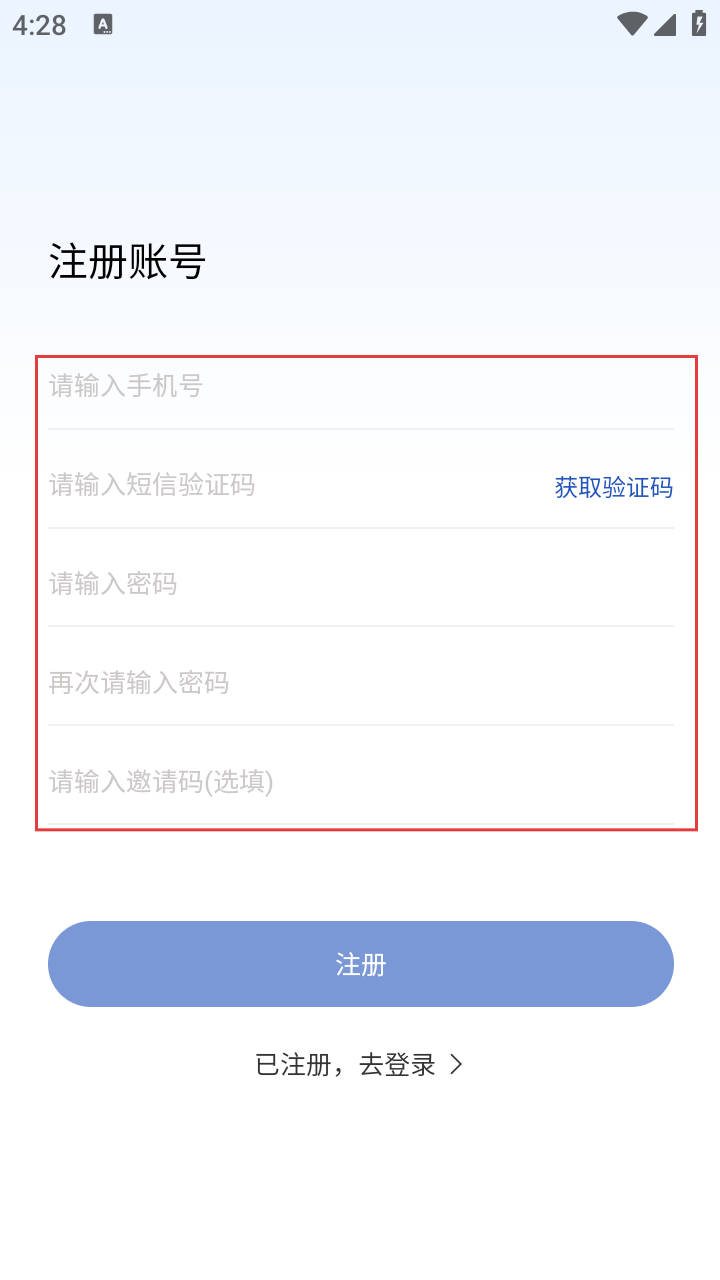Select the password input field
720x1280 pixels.
pyautogui.click(x=300, y=584)
